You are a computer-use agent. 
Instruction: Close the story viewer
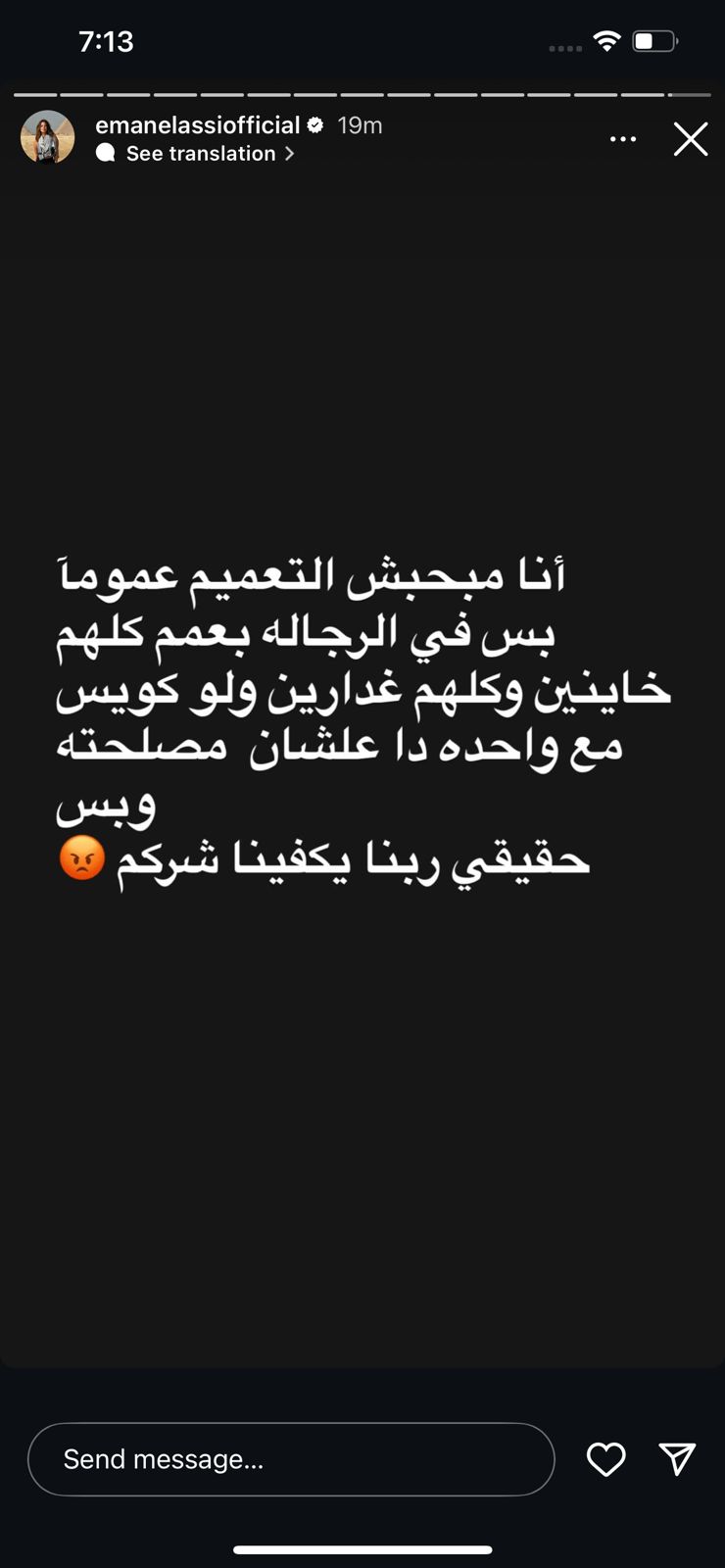691,139
